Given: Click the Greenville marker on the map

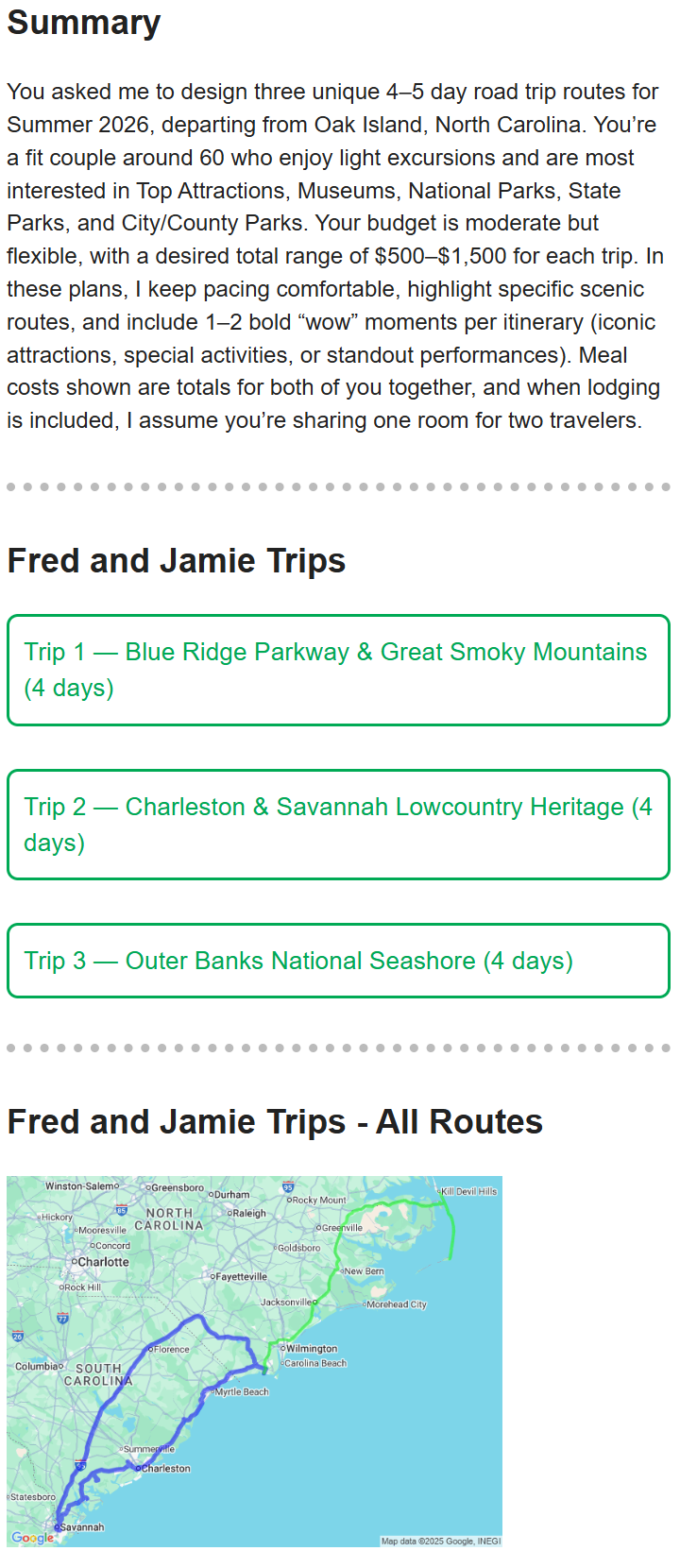Looking at the screenshot, I should pos(318,1226).
